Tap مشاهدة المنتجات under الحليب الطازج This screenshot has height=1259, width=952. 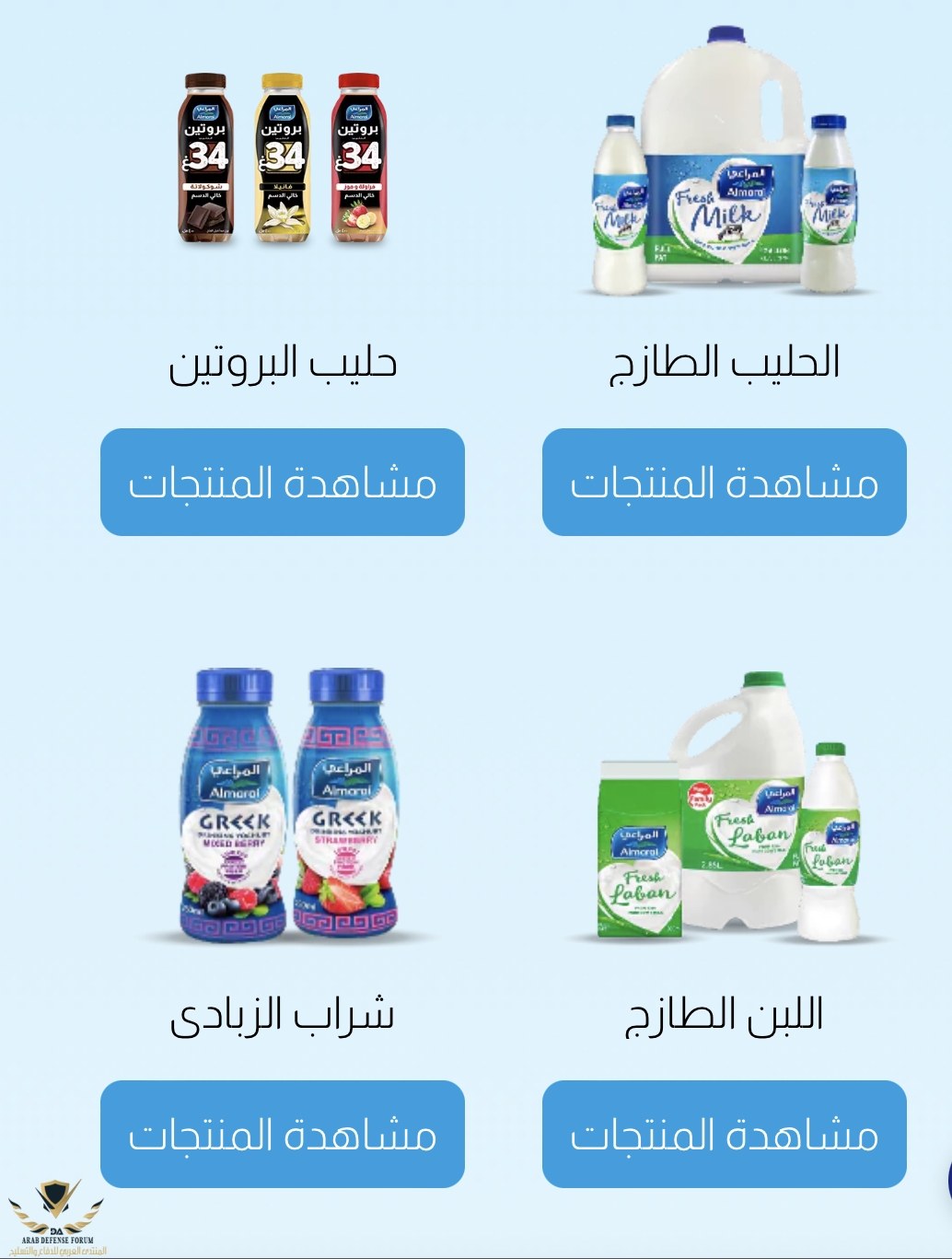pos(724,482)
